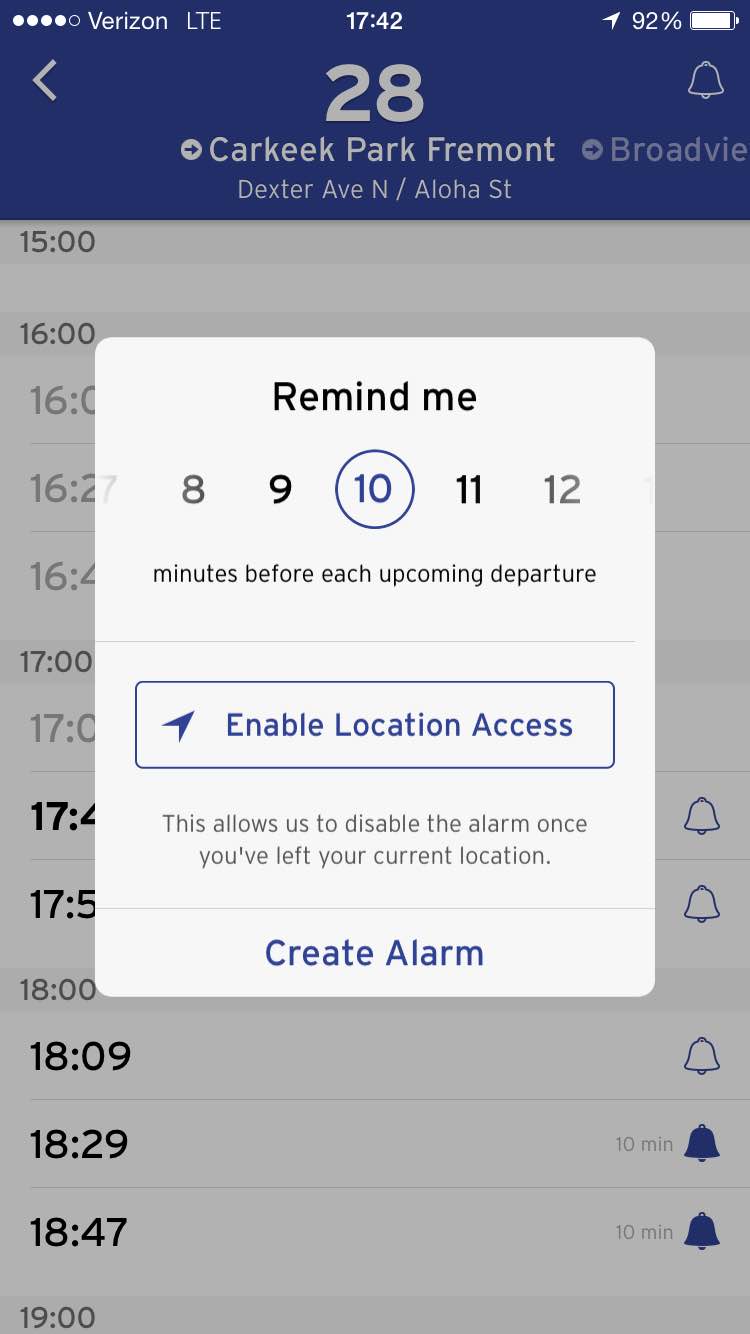Choose 9 minutes before departure
This screenshot has height=1334, width=750.
281,490
